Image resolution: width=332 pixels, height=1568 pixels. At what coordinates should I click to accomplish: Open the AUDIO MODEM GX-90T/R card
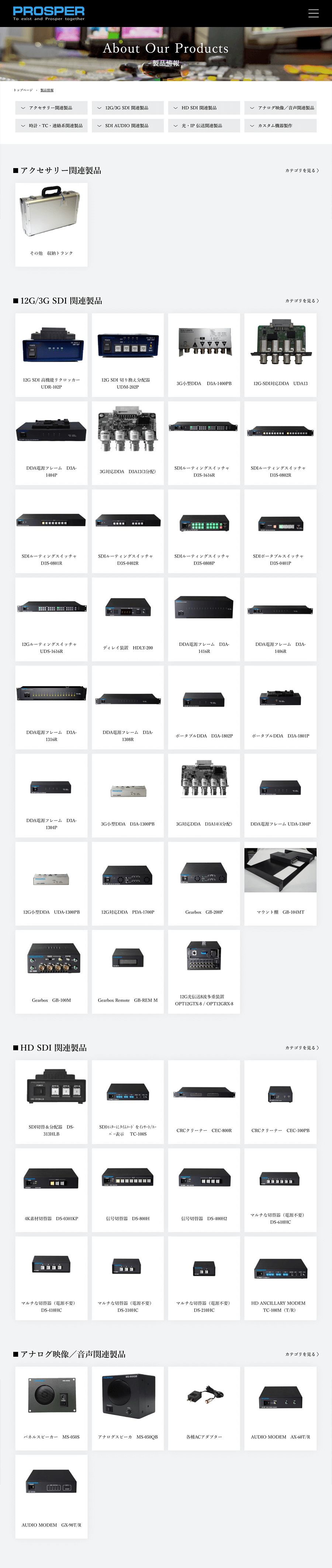point(51,1496)
